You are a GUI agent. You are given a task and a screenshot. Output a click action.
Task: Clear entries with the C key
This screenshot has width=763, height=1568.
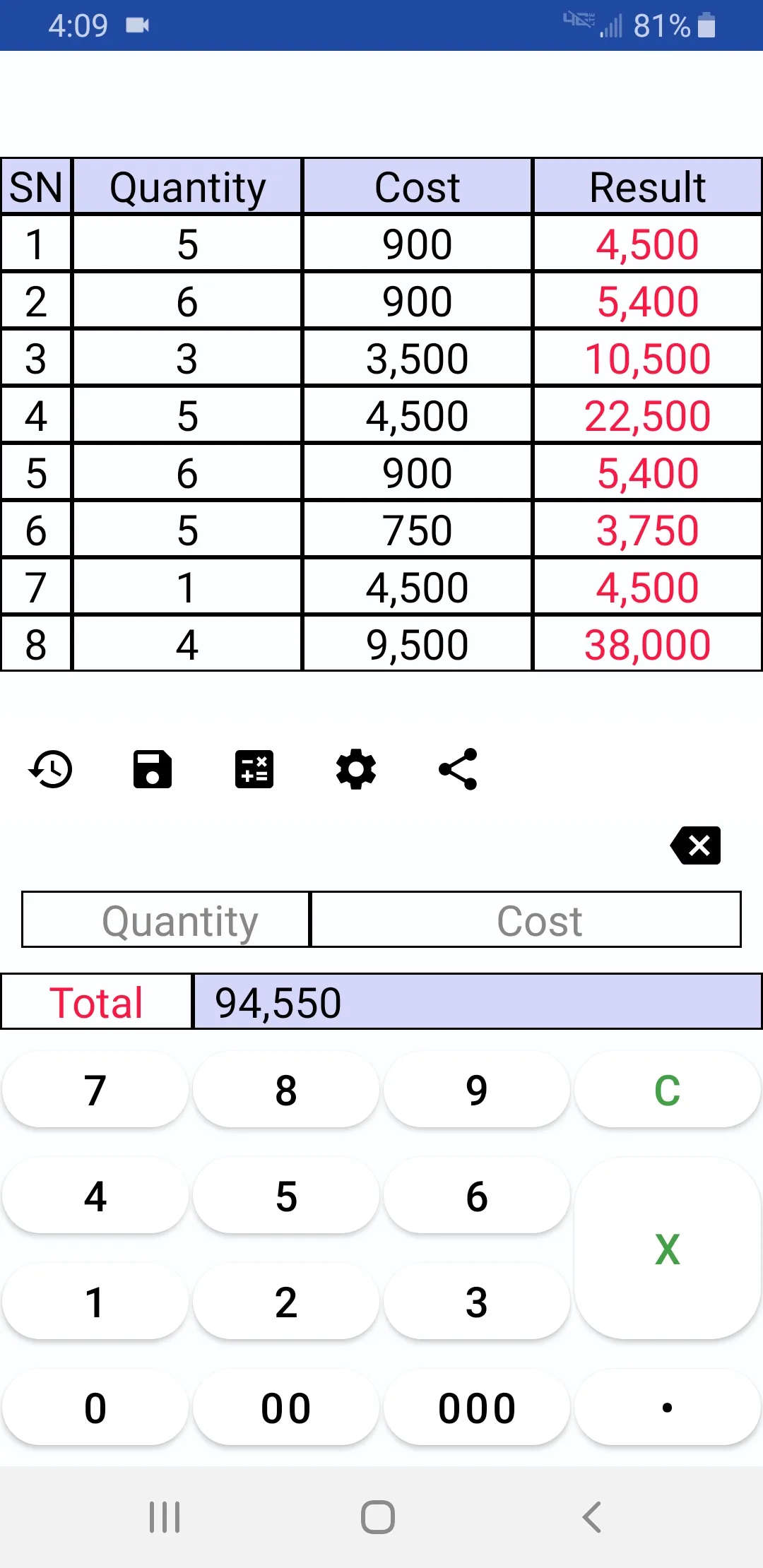(668, 1090)
